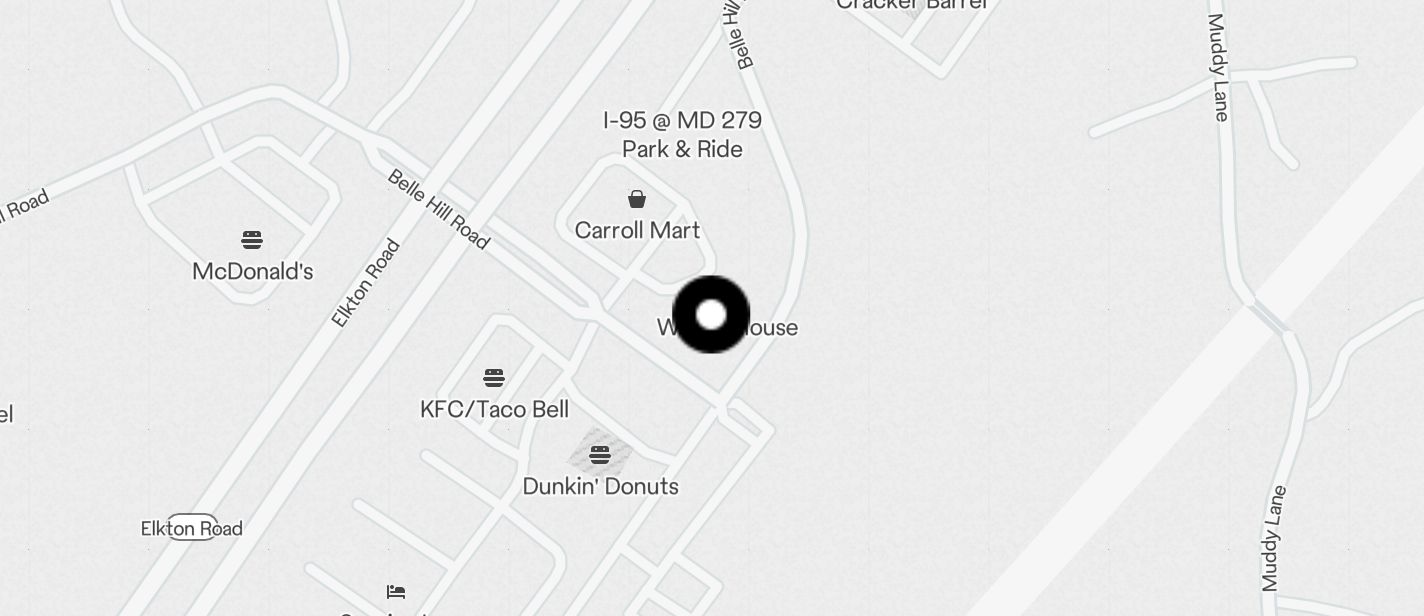Tap the black location pin marker

711,315
